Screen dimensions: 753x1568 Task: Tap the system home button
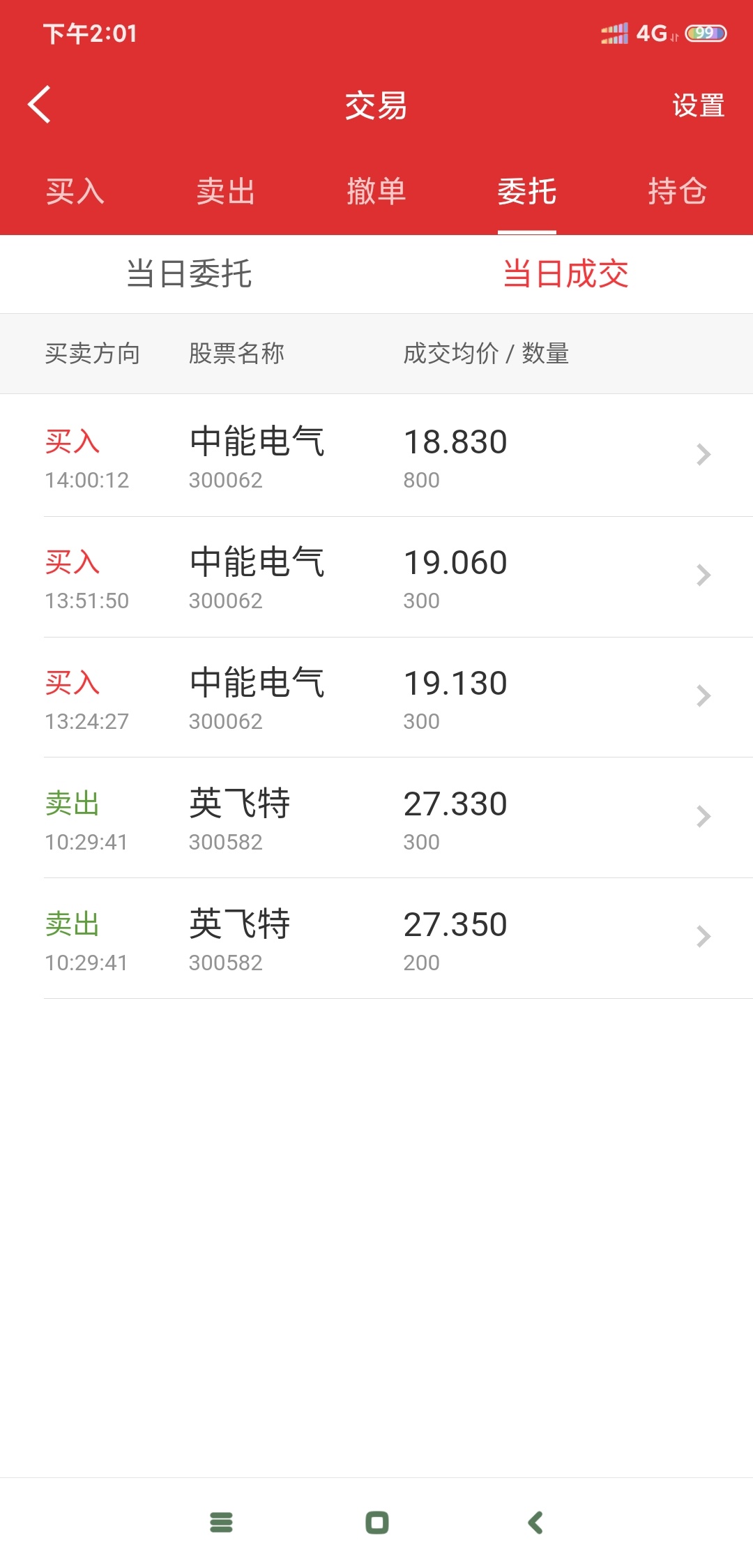pos(377,1522)
